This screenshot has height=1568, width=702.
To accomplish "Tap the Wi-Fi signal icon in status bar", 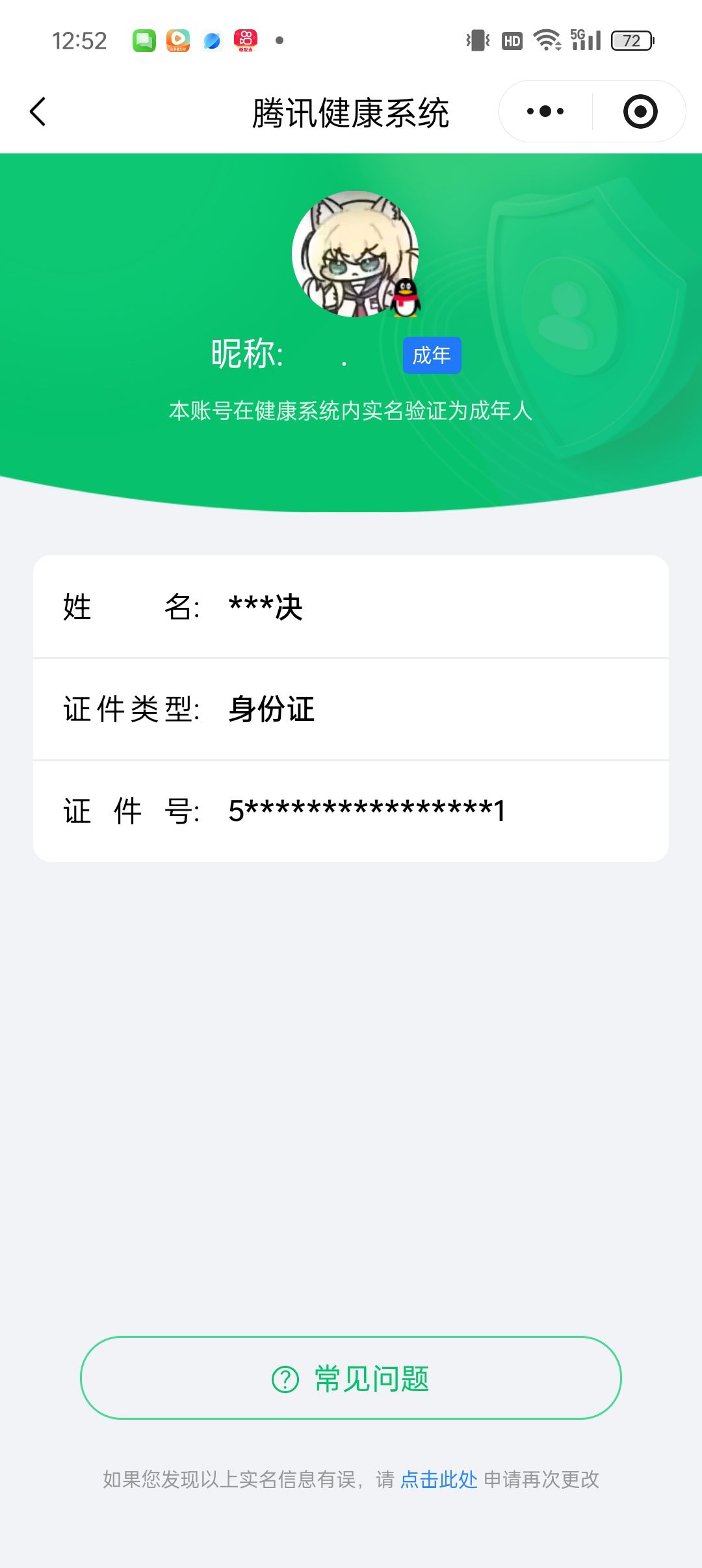I will 546,40.
